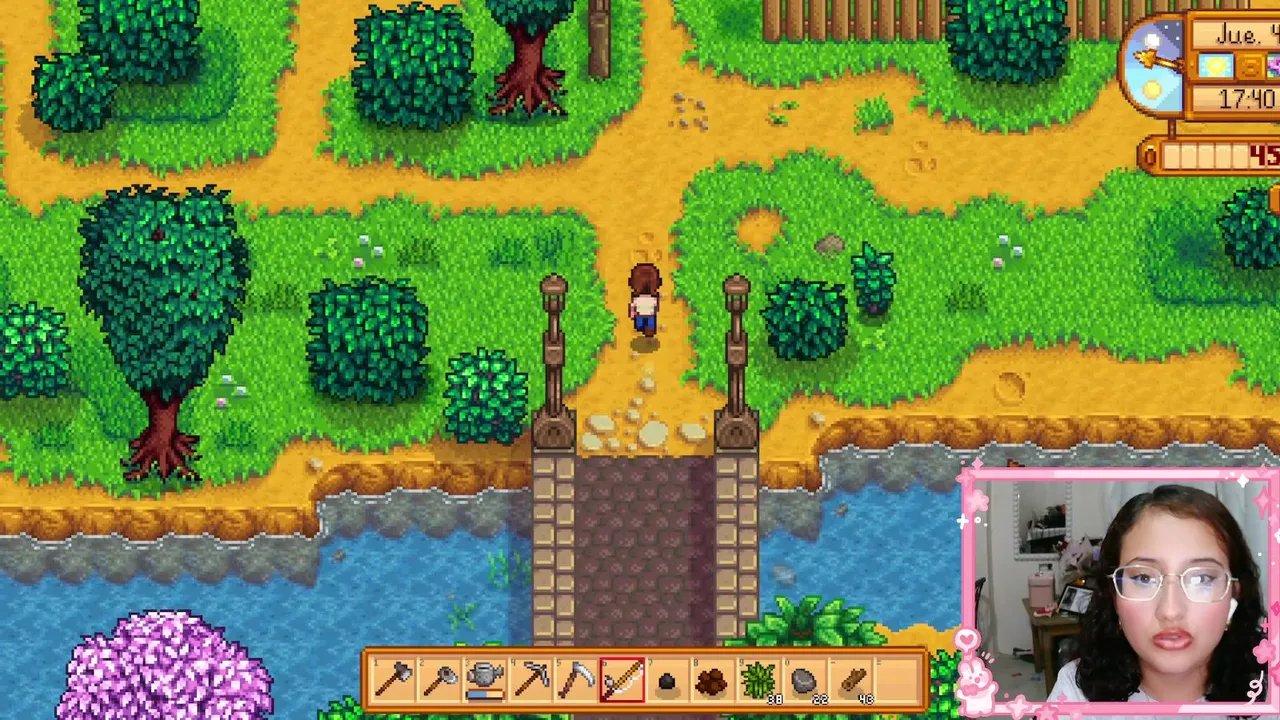The image size is (1280, 720).
Task: Select the pickaxe in toolbar slot 4
Action: 531,682
